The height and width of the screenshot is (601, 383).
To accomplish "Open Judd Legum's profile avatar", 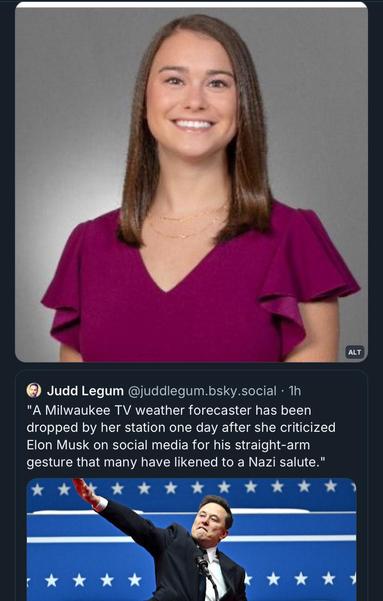I will coord(34,391).
